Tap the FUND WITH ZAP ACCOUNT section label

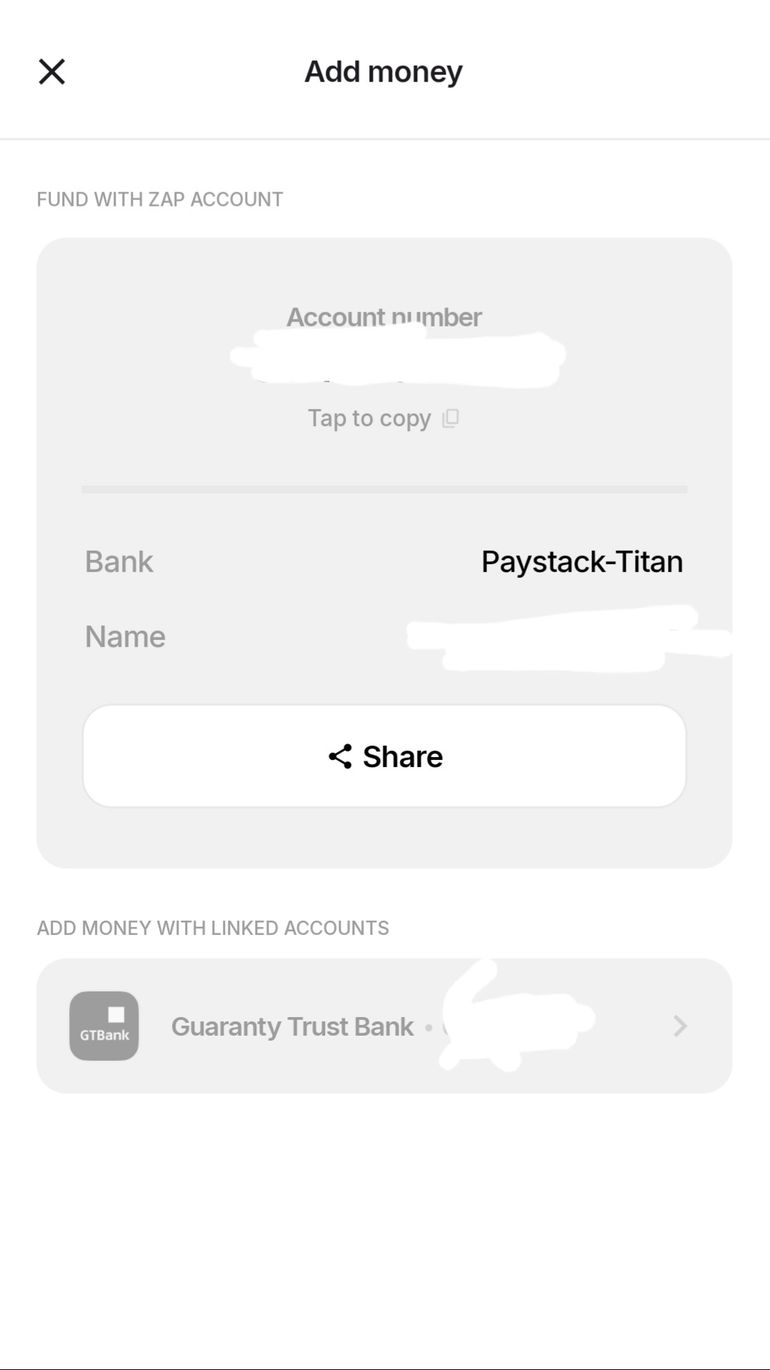[x=160, y=199]
